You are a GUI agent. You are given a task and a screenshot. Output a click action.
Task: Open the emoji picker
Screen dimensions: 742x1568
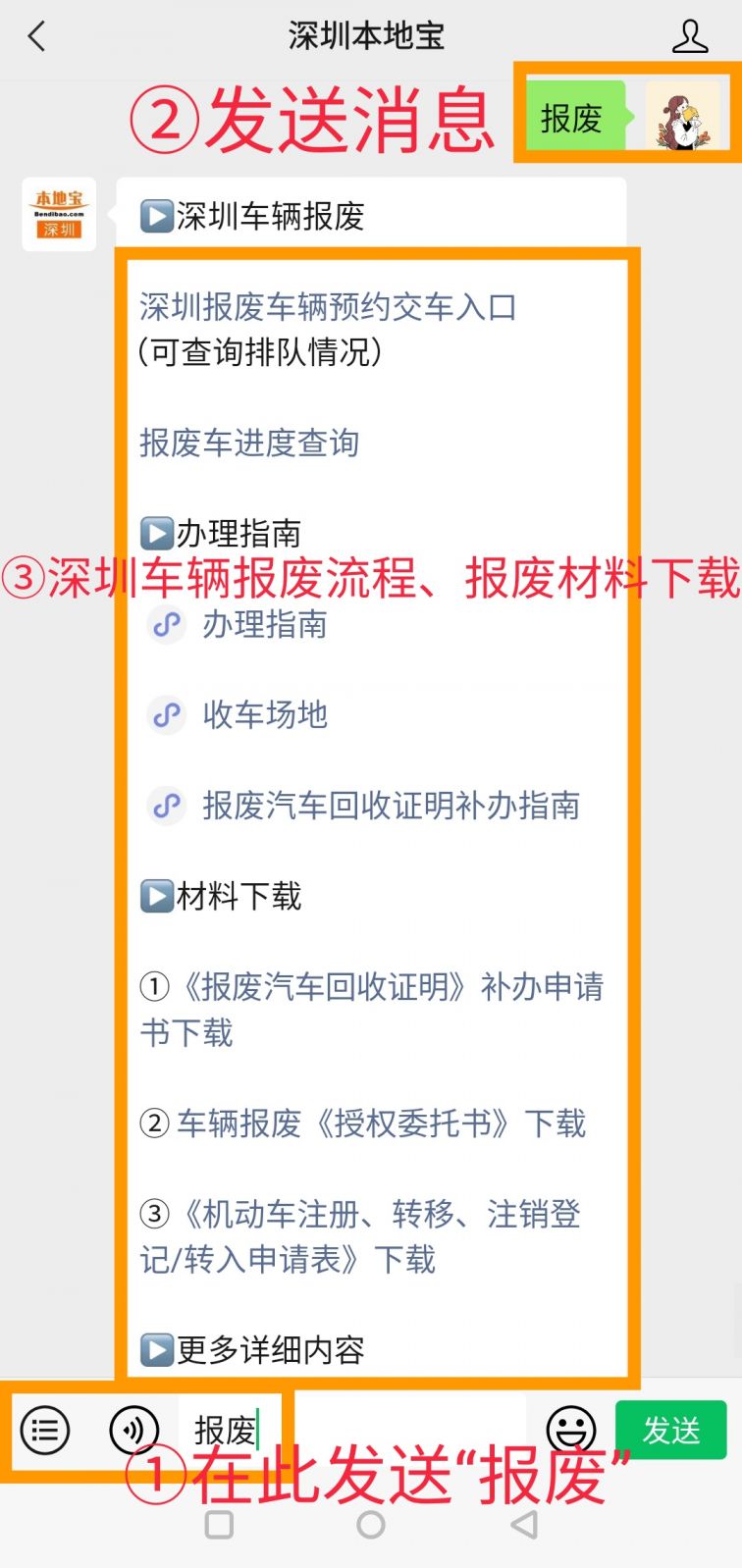[x=571, y=1430]
